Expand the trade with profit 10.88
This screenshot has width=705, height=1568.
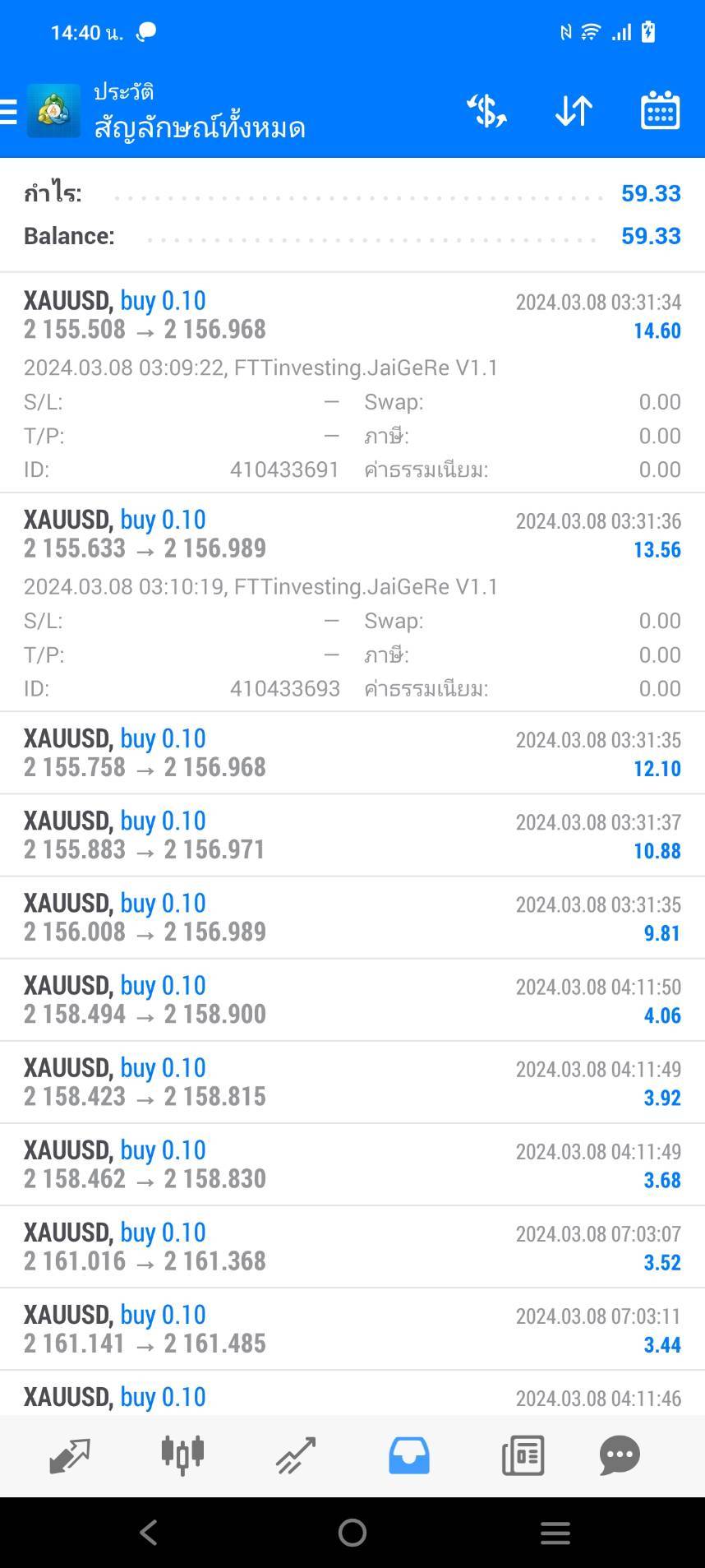(x=352, y=835)
